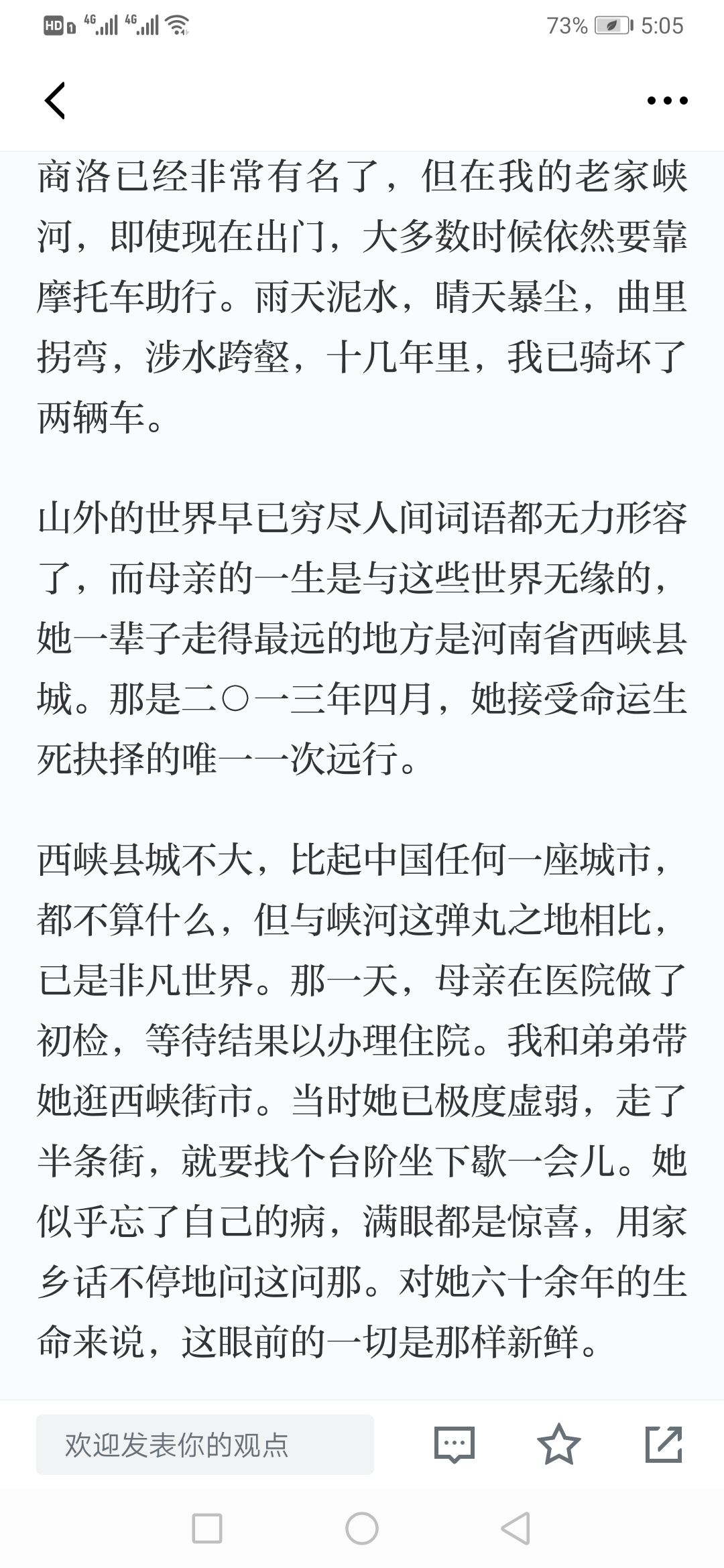Tap the system home button
The height and width of the screenshot is (1568, 724).
(362, 1529)
